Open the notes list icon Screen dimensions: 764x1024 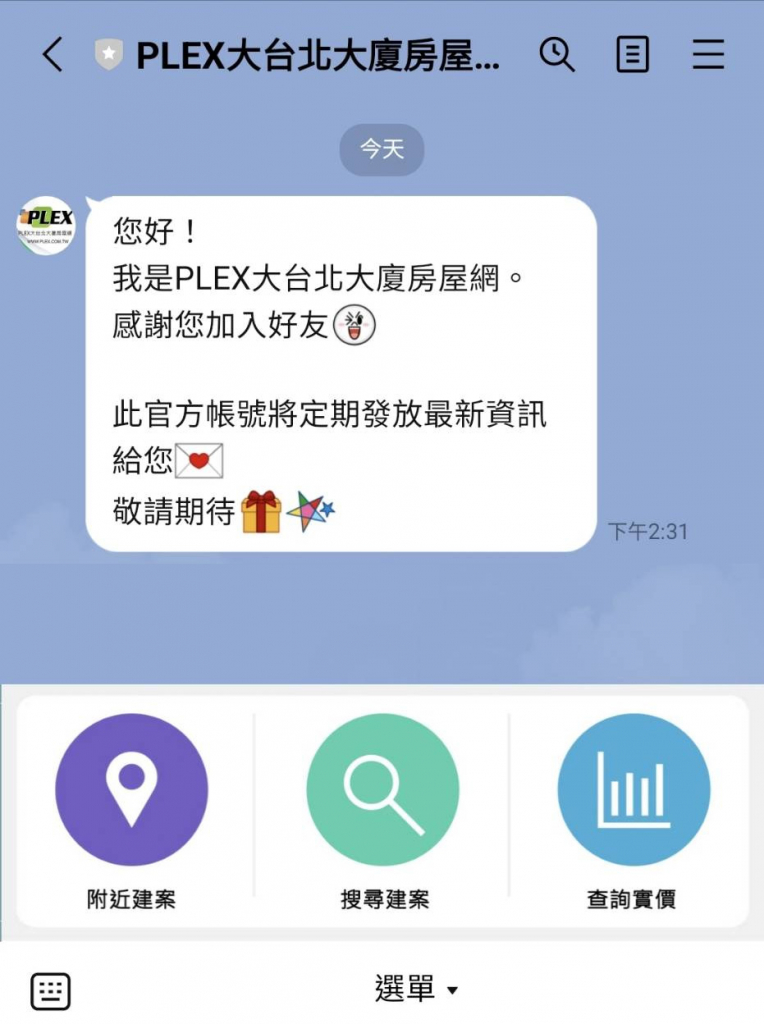pos(632,55)
